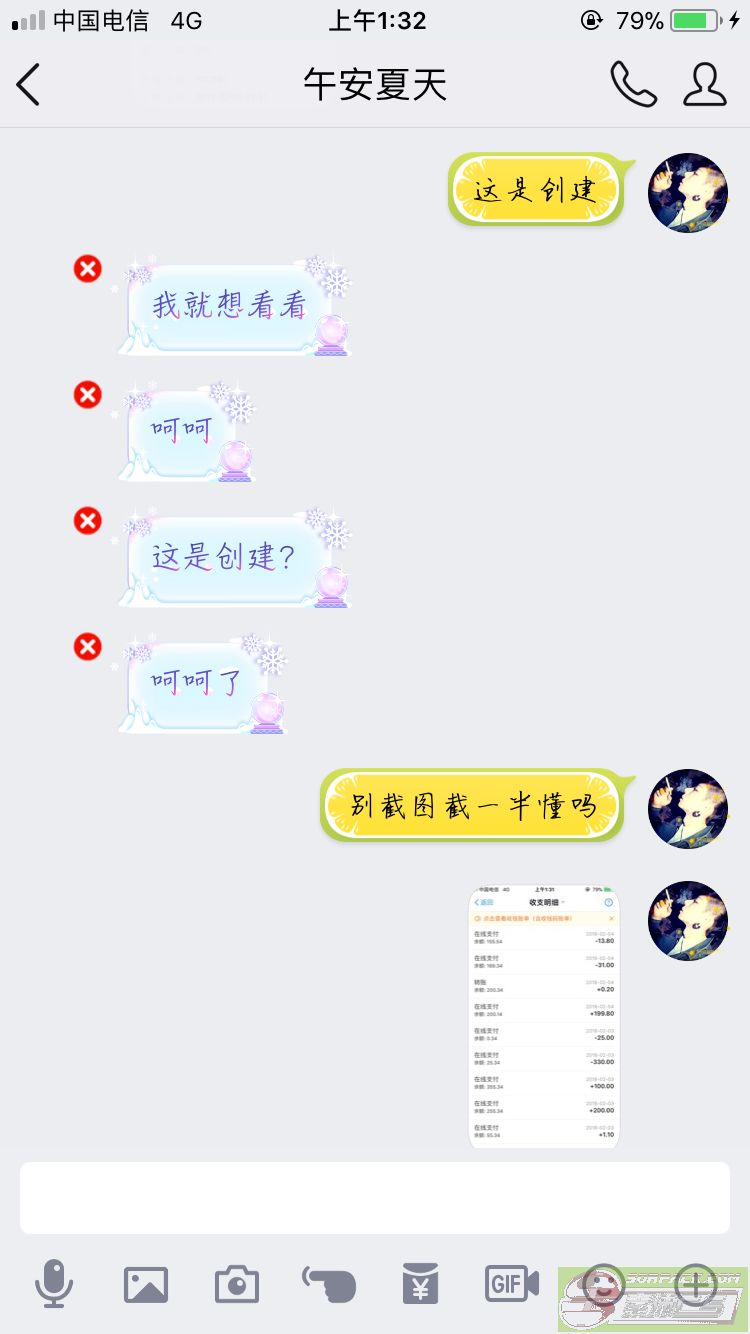Open the photo gallery picker
The image size is (750, 1334).
coord(146,1284)
